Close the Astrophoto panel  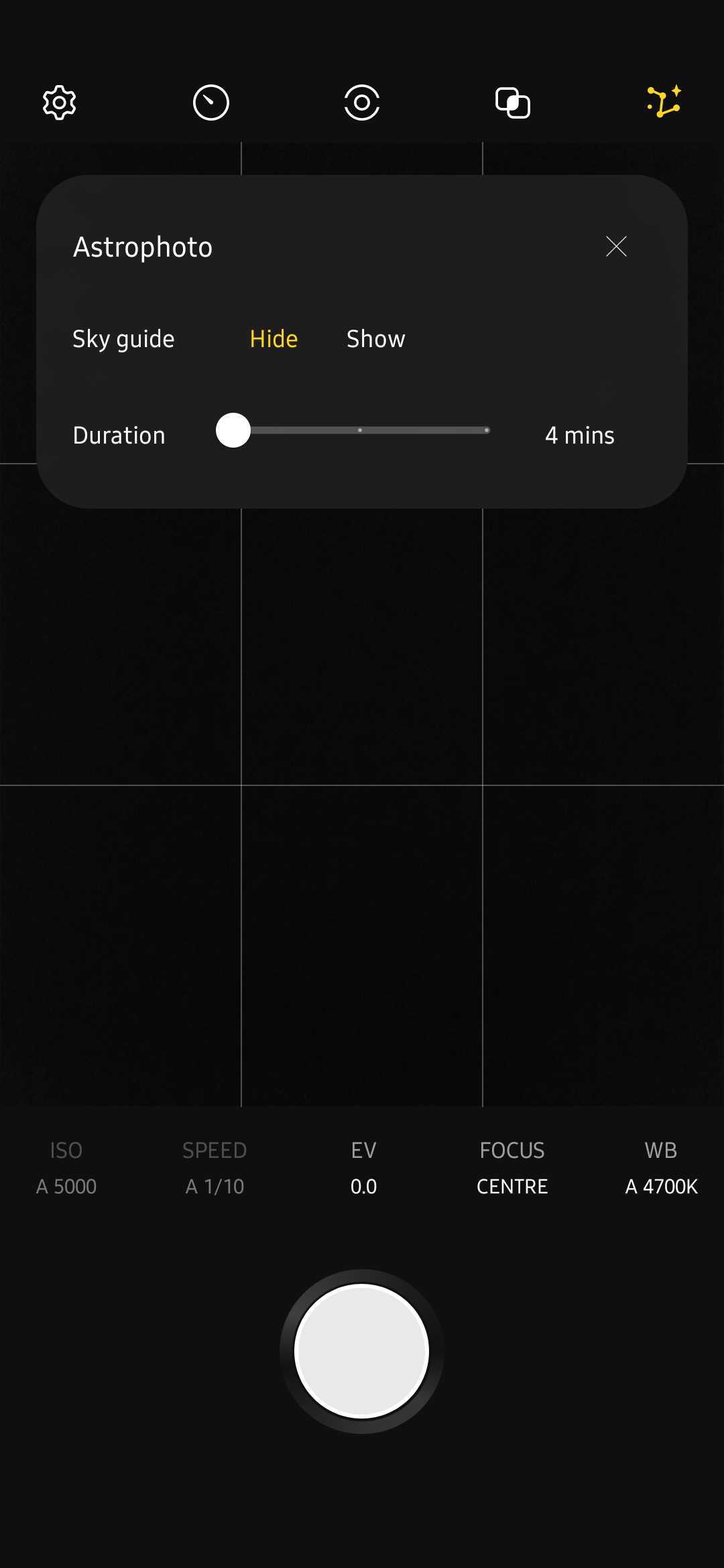616,247
